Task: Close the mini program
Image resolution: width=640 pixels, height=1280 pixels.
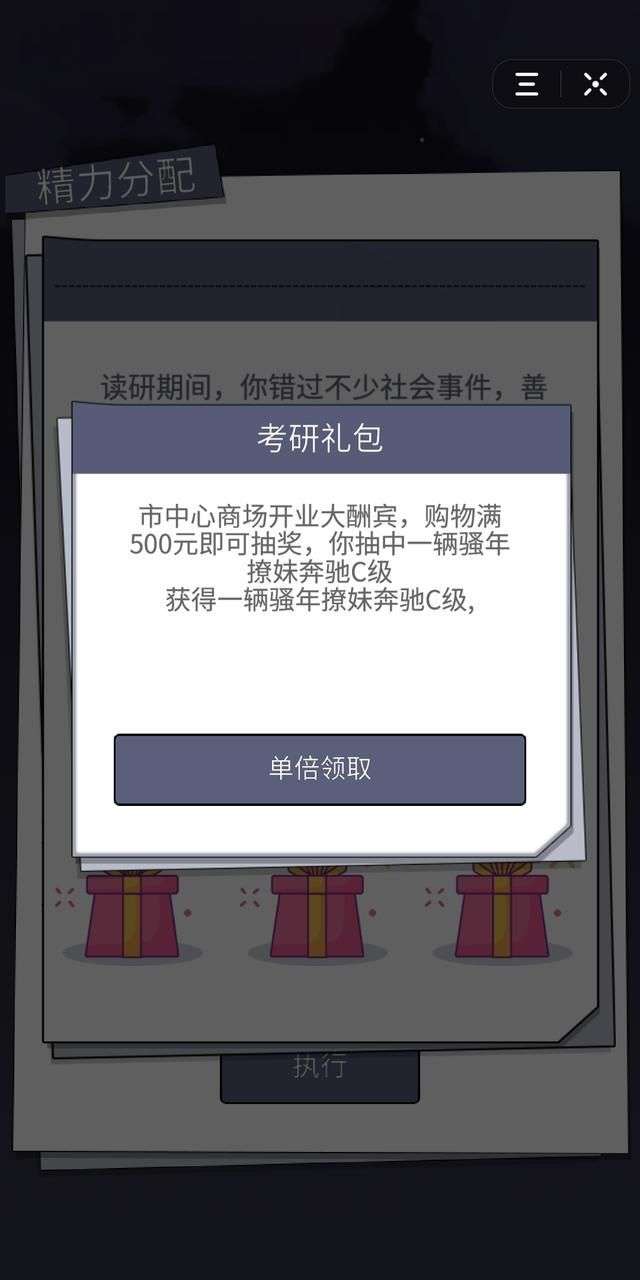Action: coord(596,85)
